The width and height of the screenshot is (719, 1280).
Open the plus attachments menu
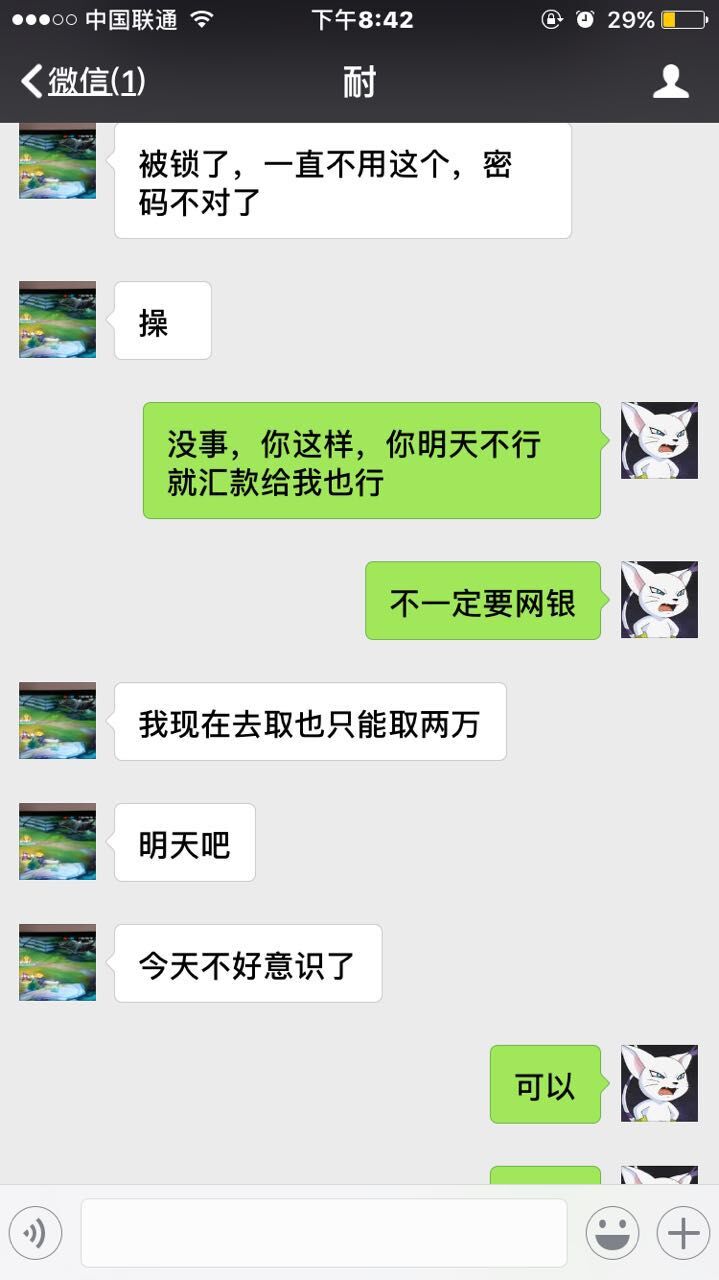(683, 1233)
